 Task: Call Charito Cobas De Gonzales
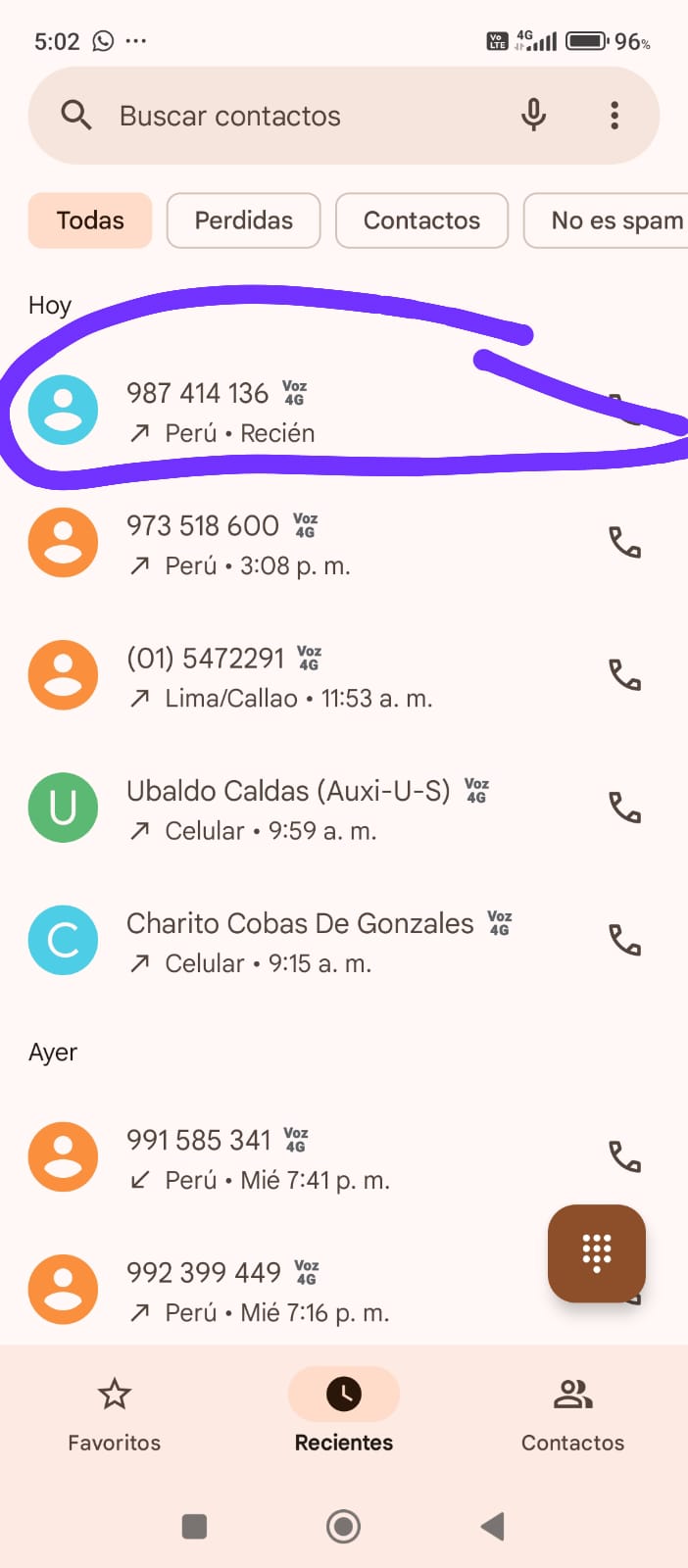click(x=624, y=940)
